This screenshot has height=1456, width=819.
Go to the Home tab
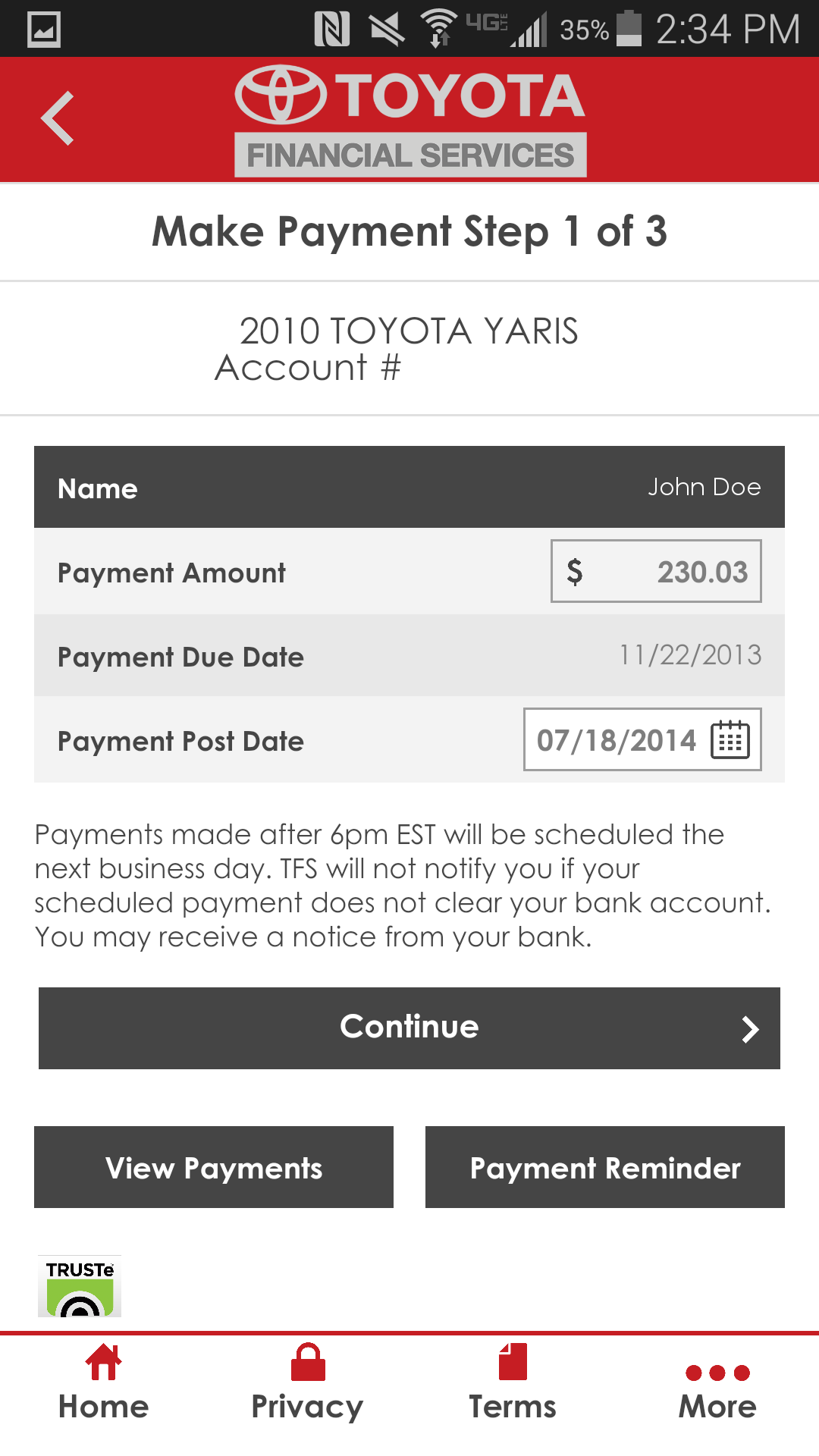104,1383
